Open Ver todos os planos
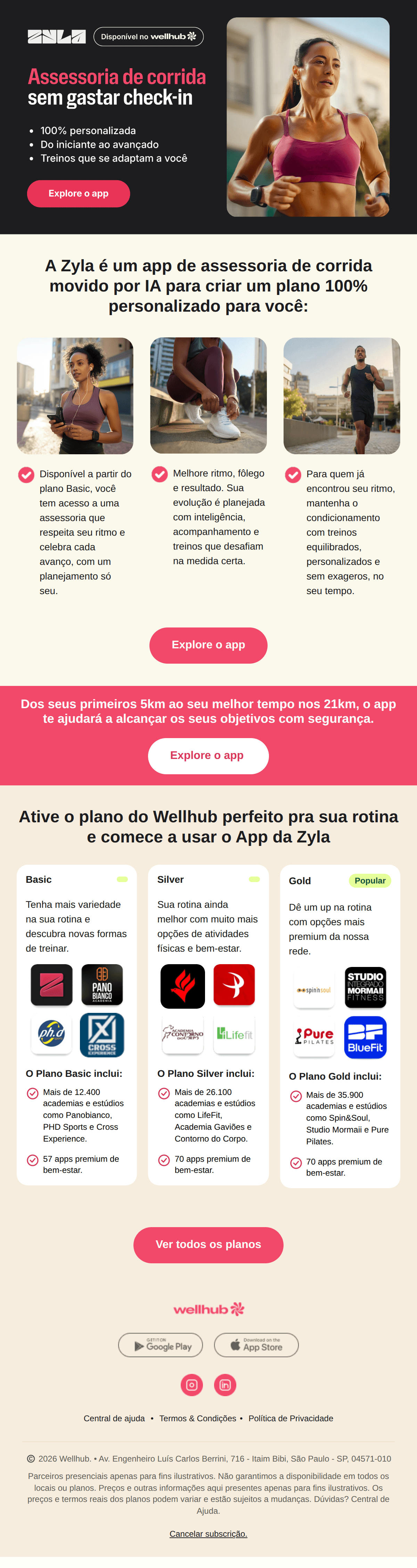The image size is (417, 1568). click(208, 1245)
